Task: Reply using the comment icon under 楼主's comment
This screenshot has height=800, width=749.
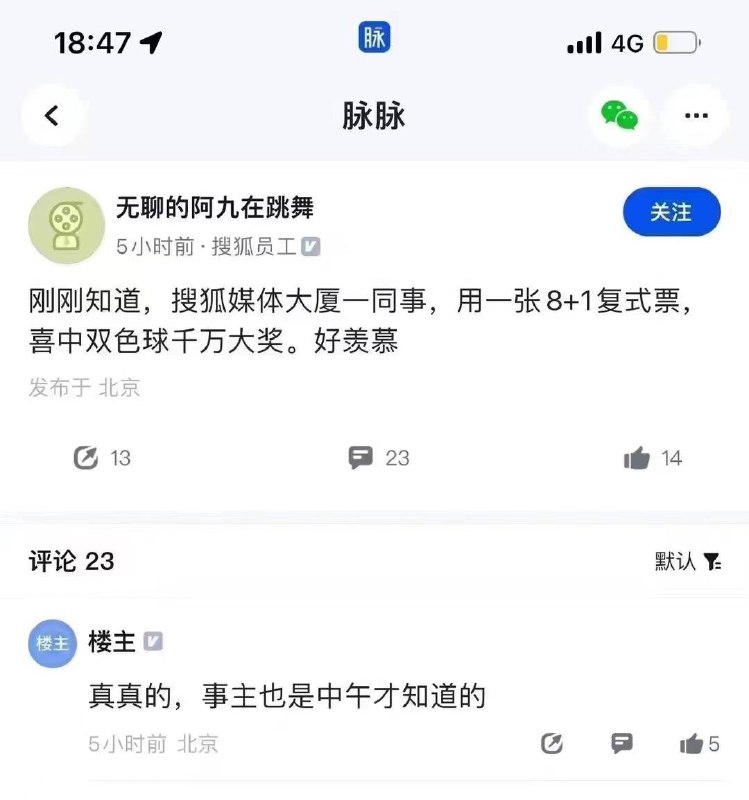Action: (621, 743)
